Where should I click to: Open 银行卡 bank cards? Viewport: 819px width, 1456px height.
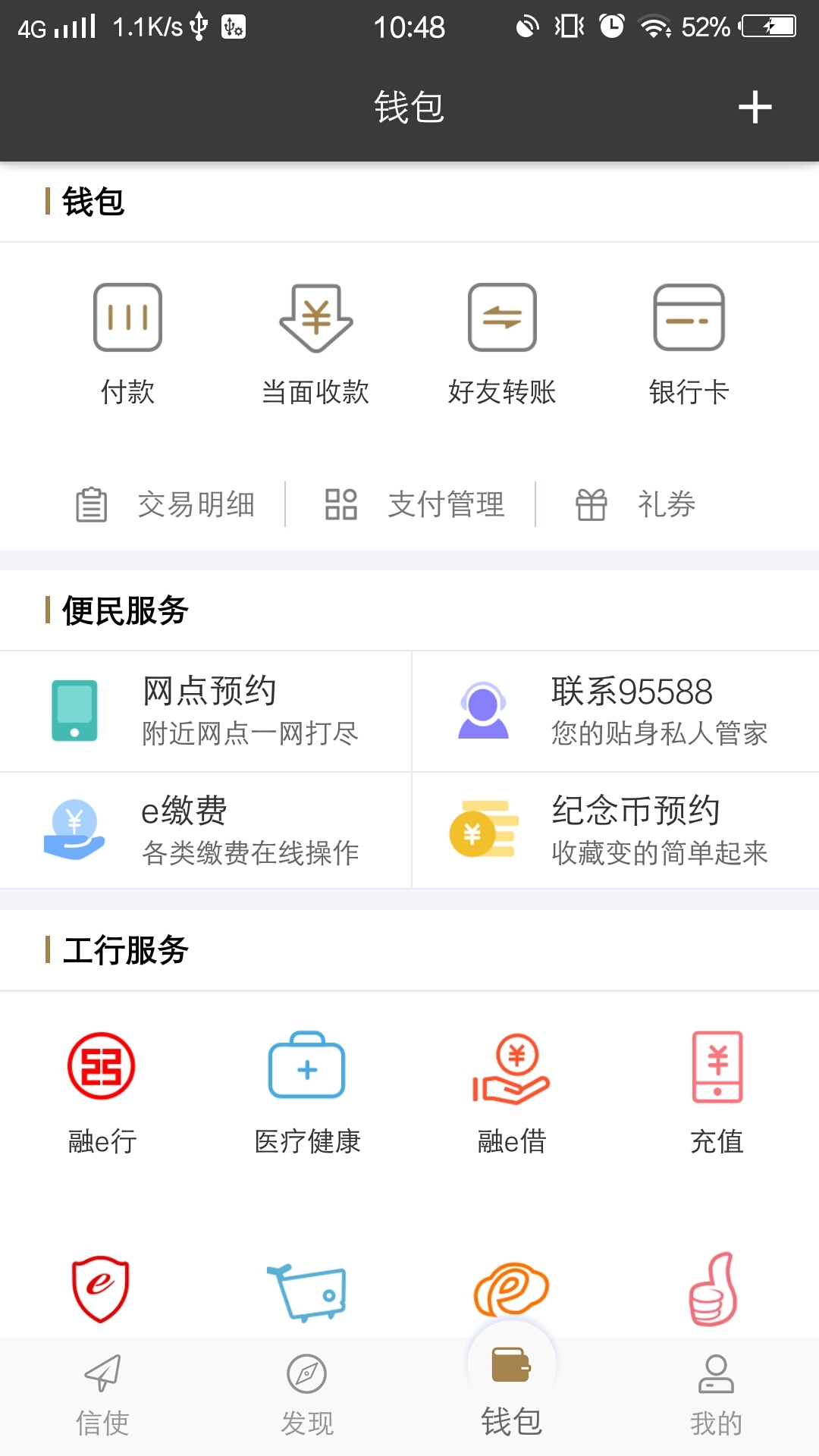pos(689,341)
